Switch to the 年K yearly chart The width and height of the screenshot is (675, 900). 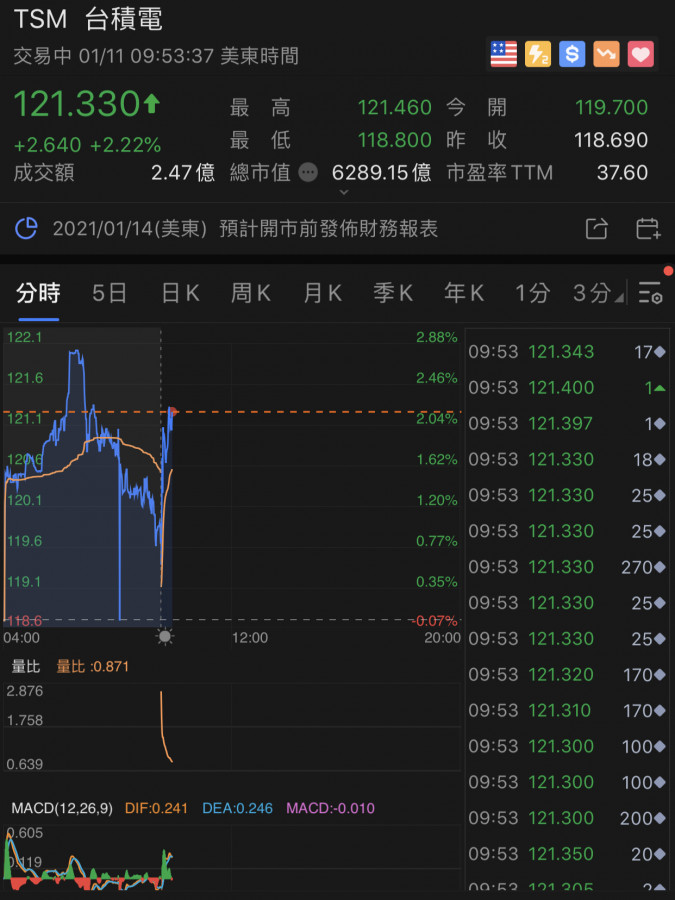point(464,293)
